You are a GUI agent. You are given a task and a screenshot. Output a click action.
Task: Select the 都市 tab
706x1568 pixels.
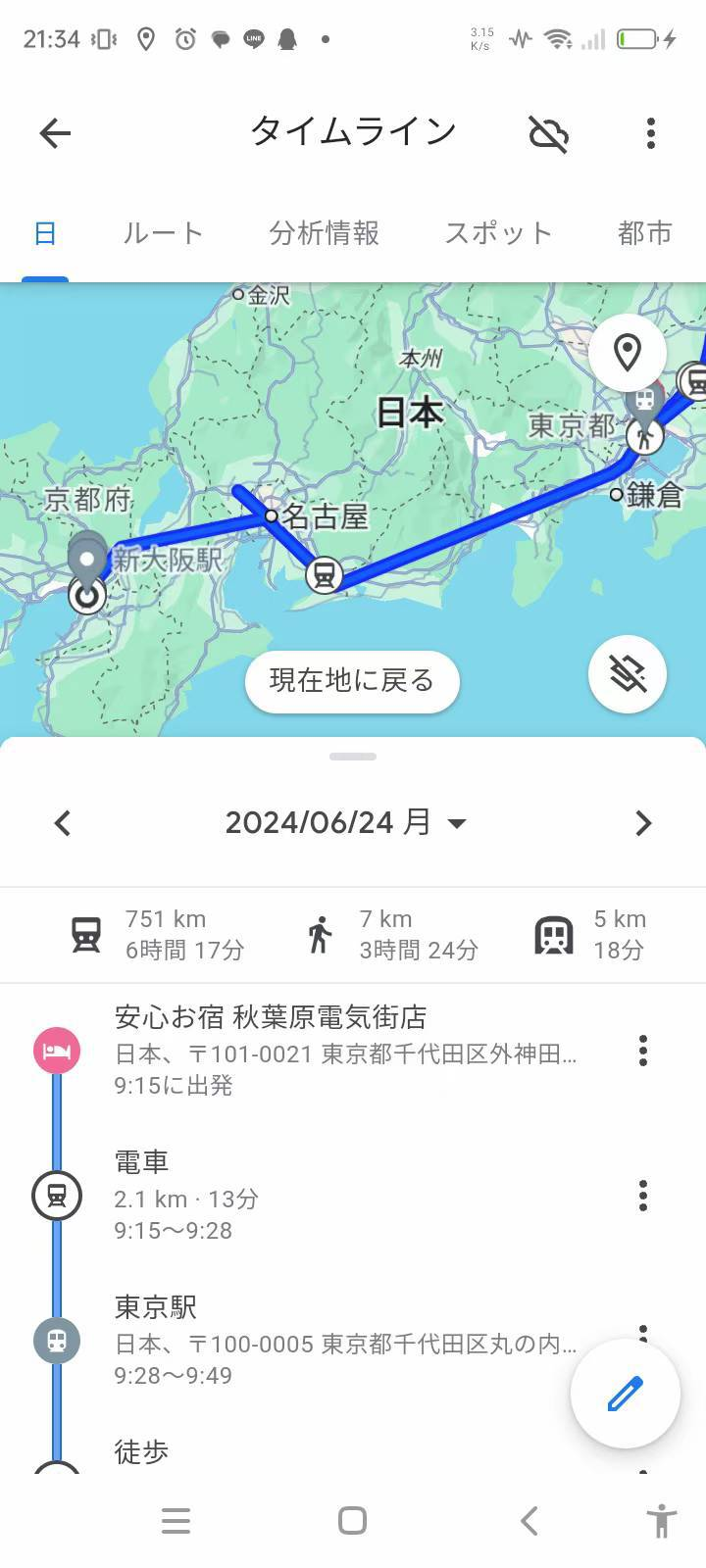tap(645, 233)
